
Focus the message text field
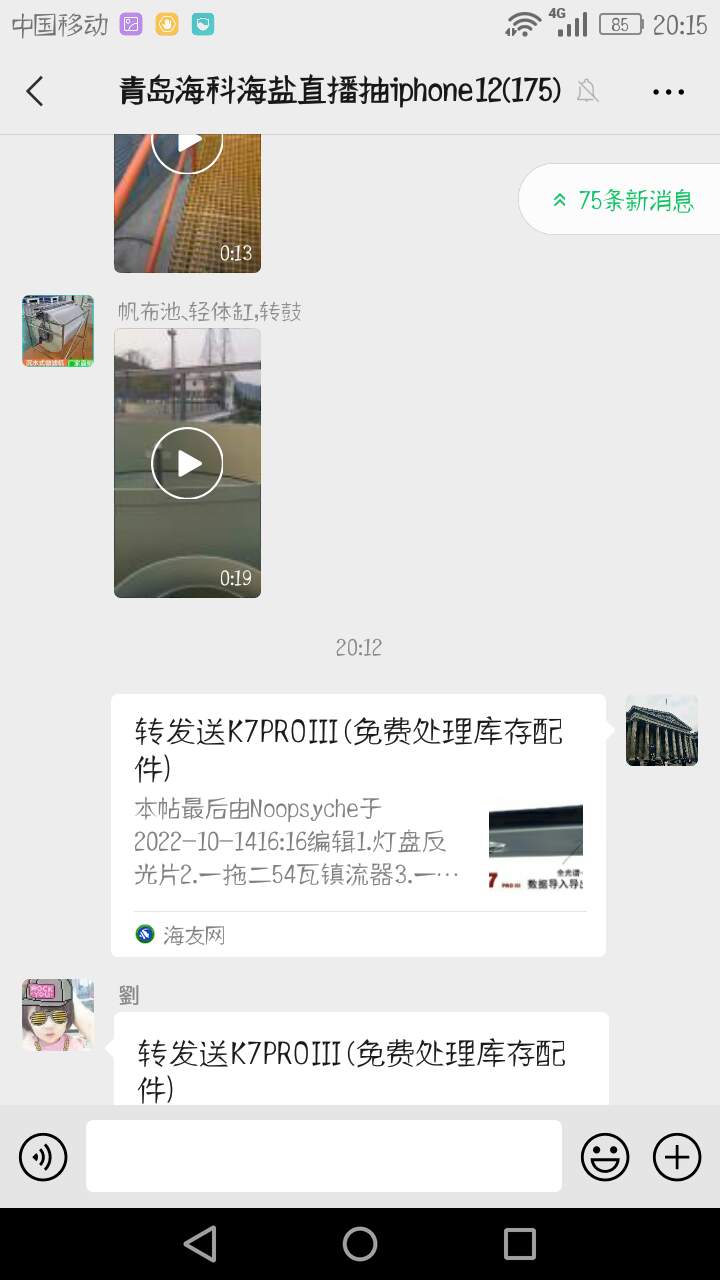pyautogui.click(x=323, y=1156)
